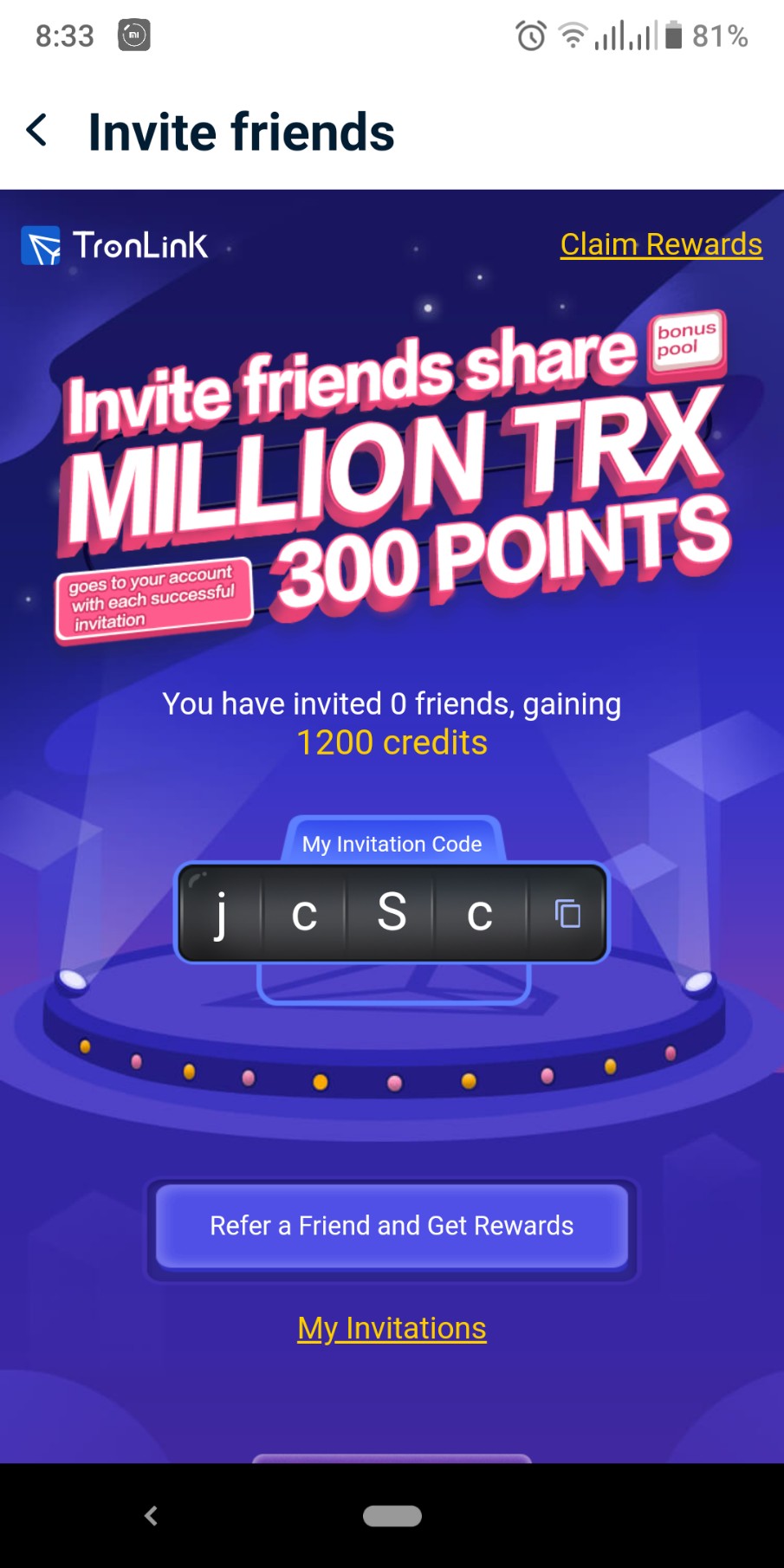Image resolution: width=784 pixels, height=1568 pixels.
Task: Tap Refer a Friend and Get Rewards
Action: [392, 1226]
